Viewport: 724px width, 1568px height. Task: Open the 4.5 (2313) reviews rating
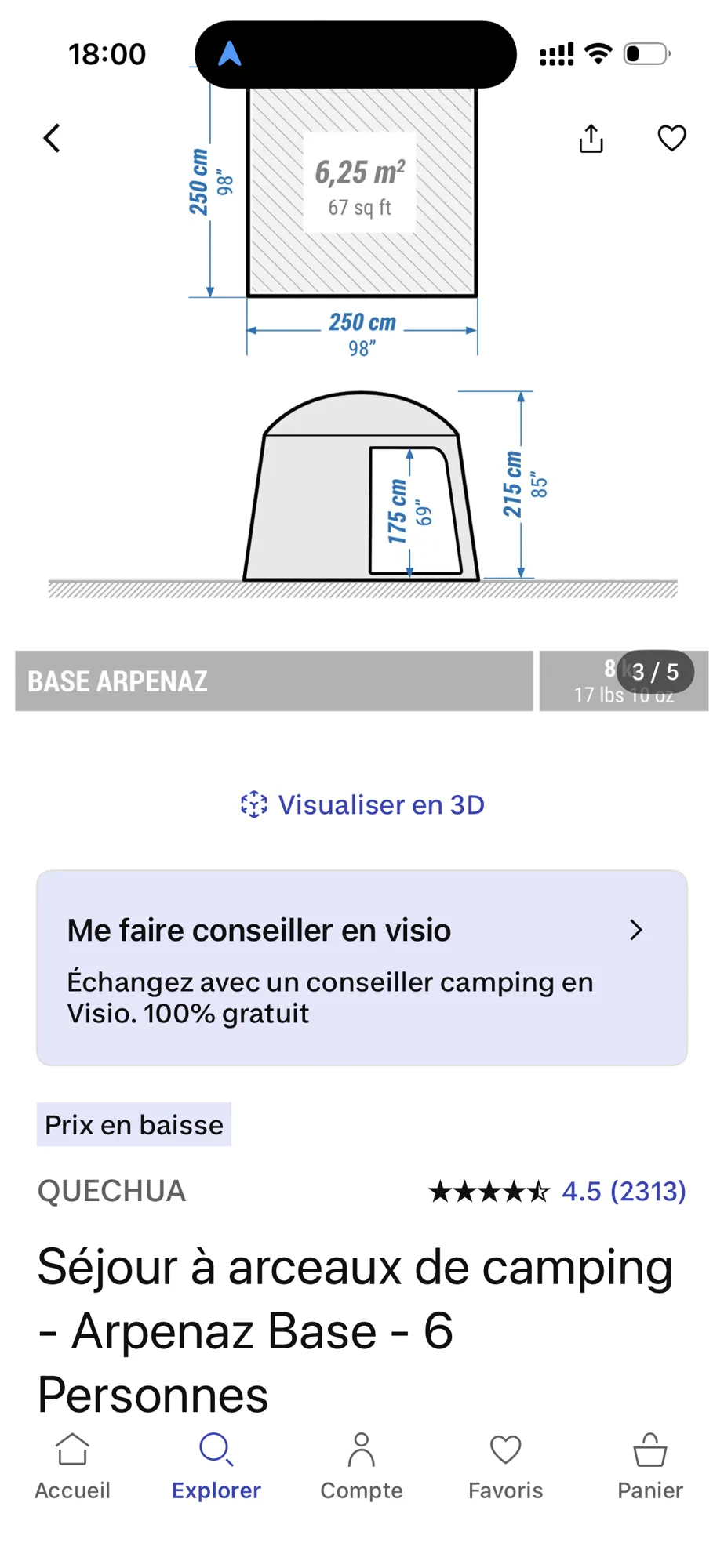click(x=557, y=1191)
